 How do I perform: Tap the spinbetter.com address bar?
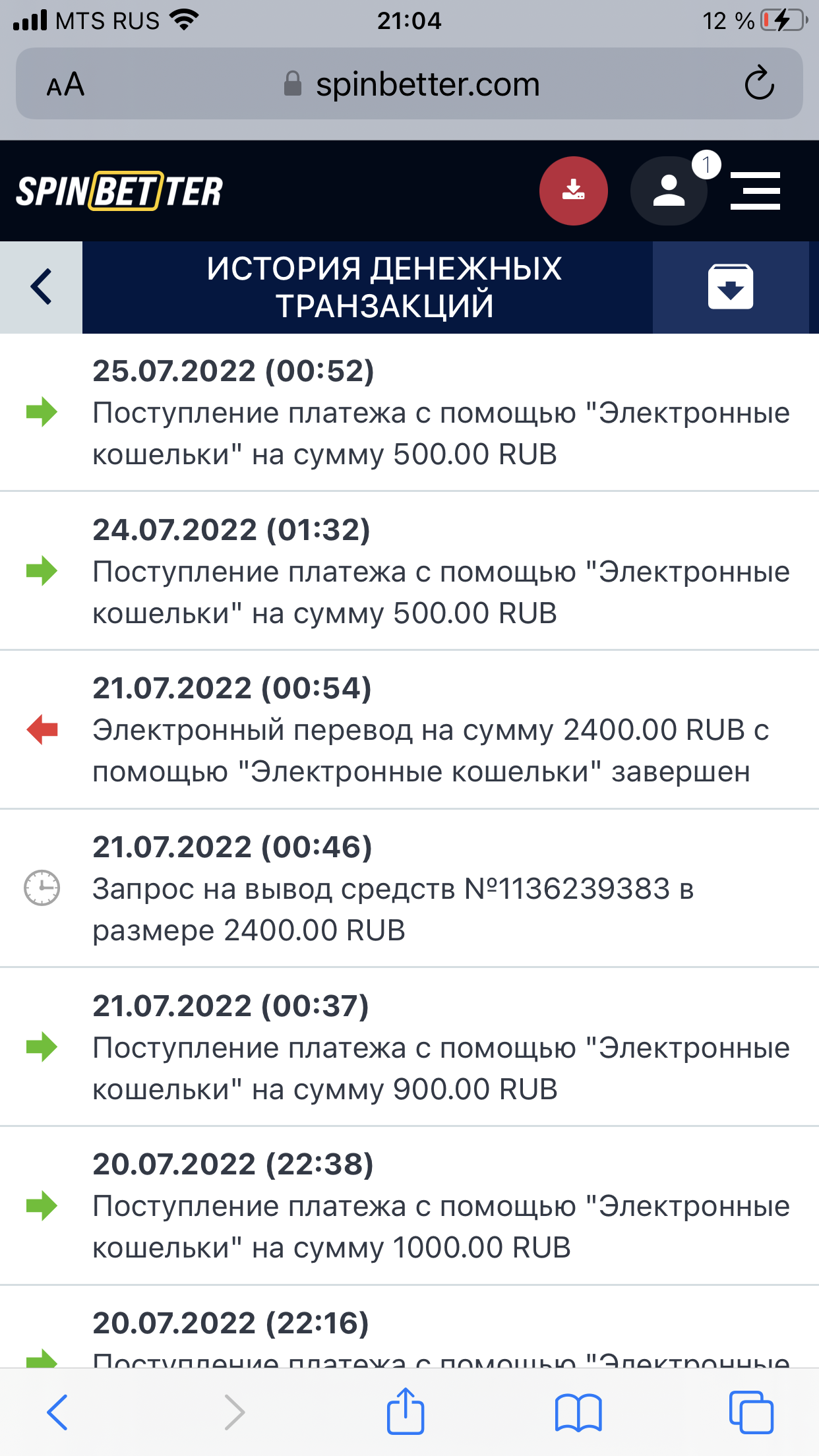pos(410,84)
